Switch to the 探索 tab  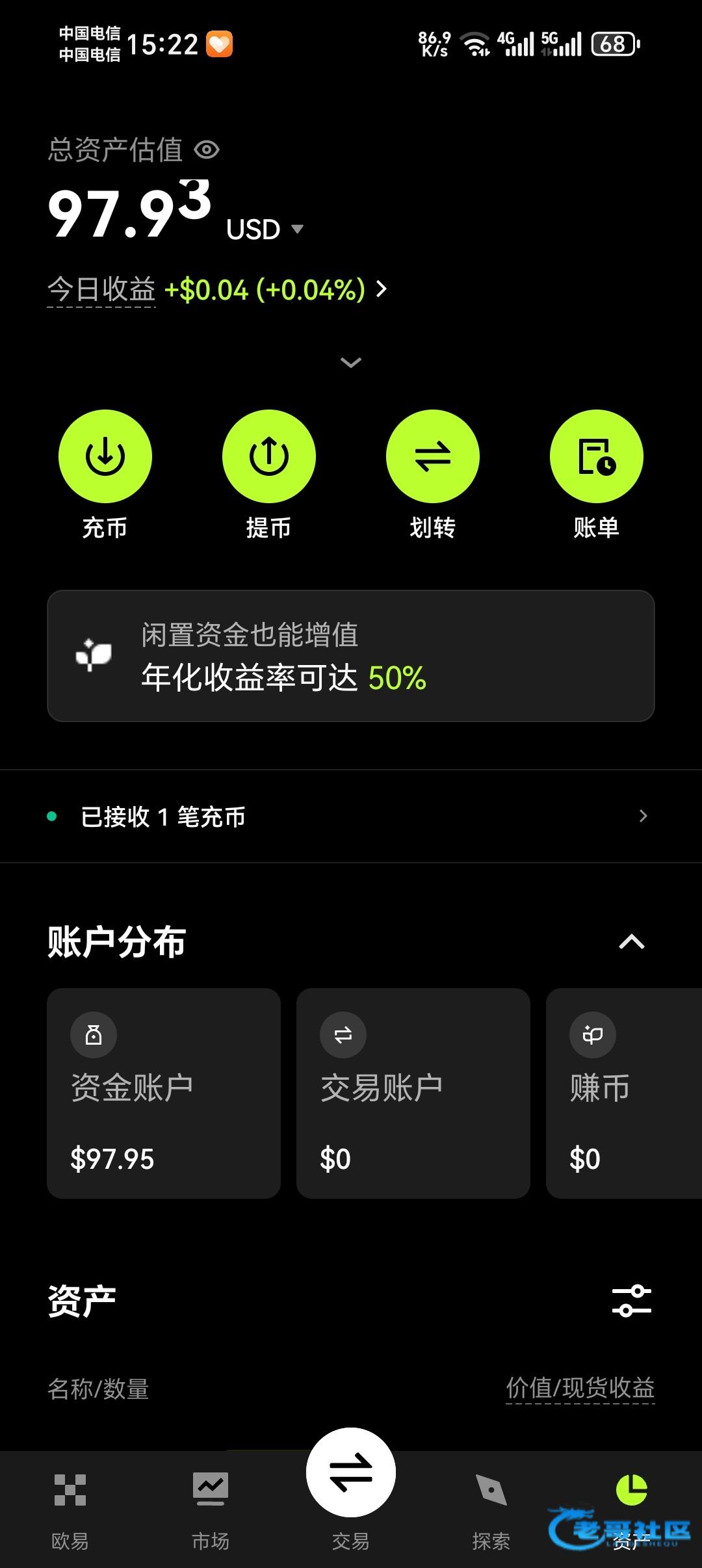pyautogui.click(x=491, y=1509)
